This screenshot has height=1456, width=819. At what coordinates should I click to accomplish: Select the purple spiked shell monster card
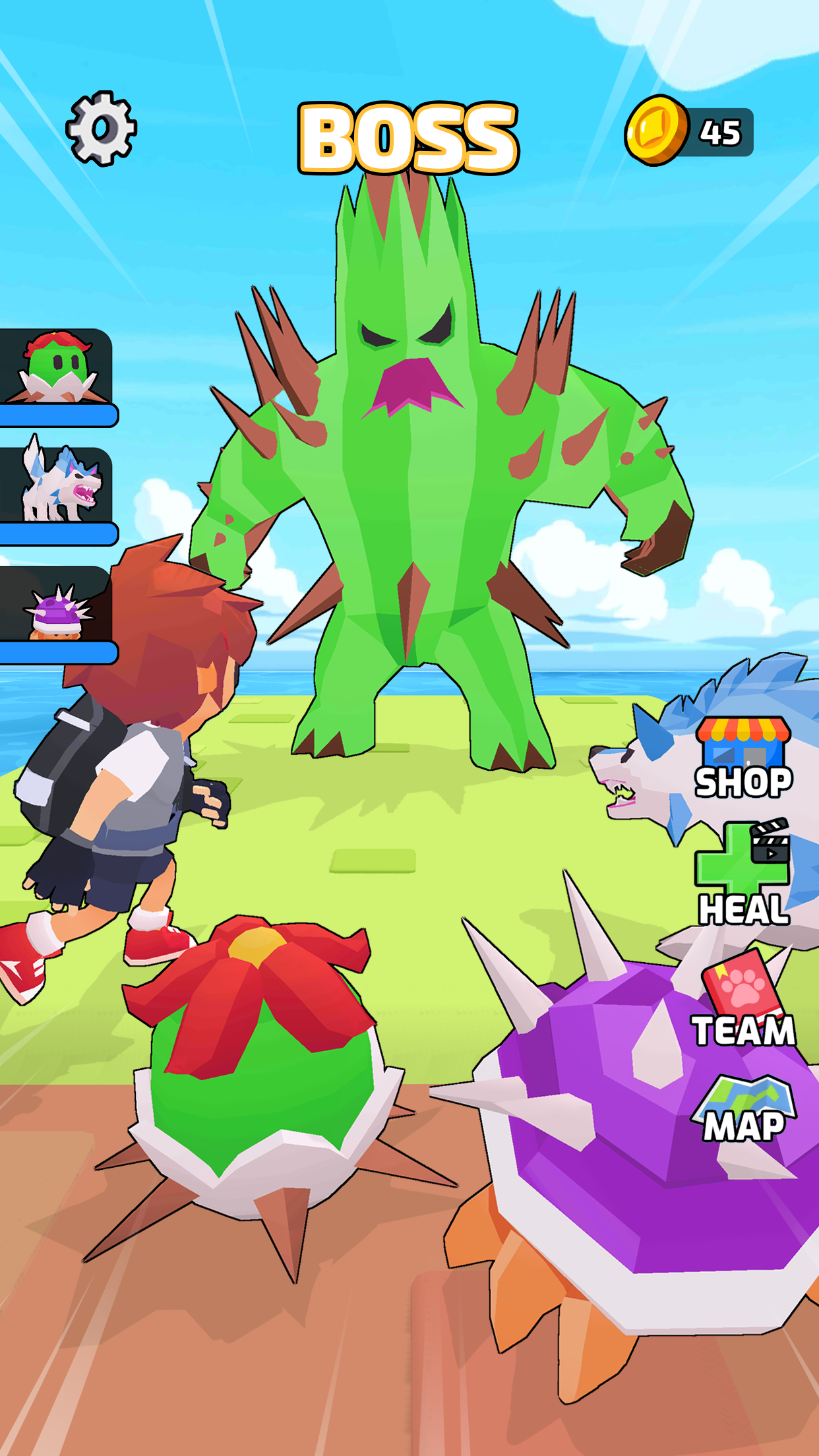[56, 607]
